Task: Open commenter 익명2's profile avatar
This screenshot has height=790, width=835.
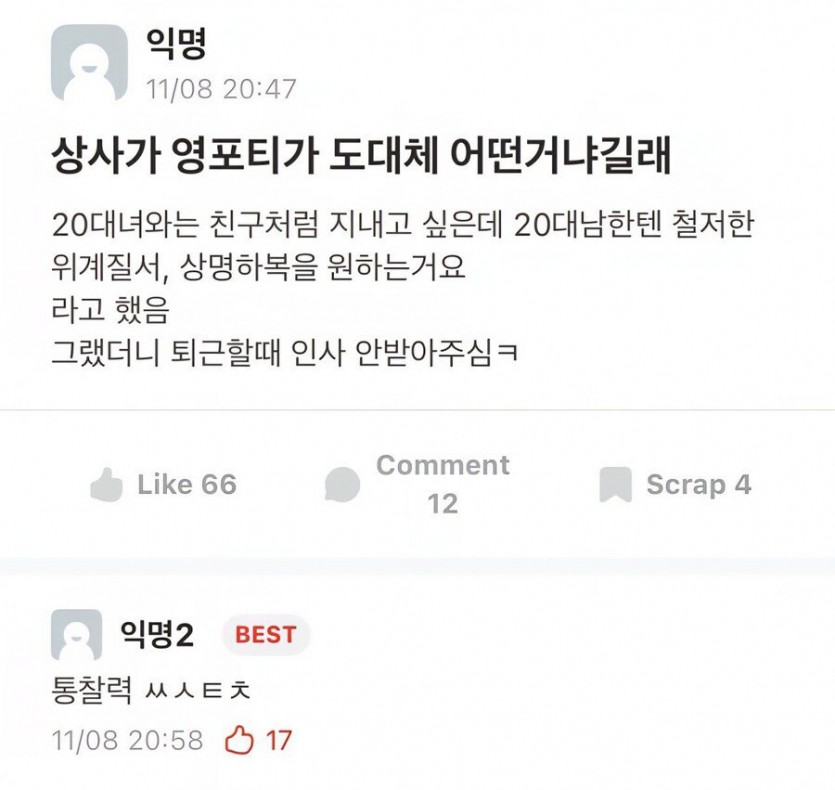Action: pyautogui.click(x=76, y=635)
